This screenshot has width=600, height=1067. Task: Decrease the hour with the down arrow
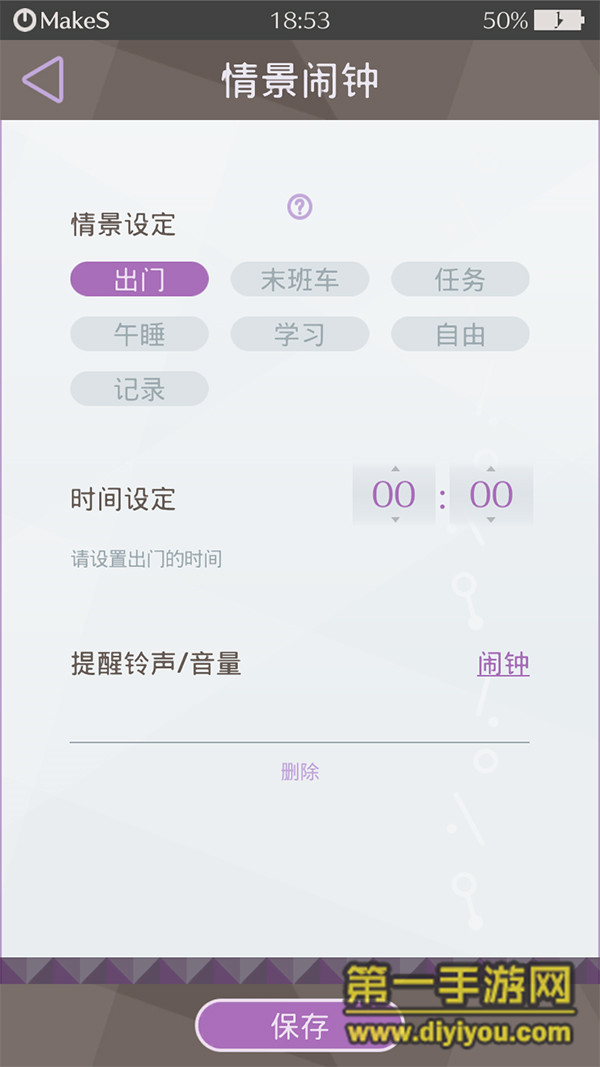pos(394,520)
